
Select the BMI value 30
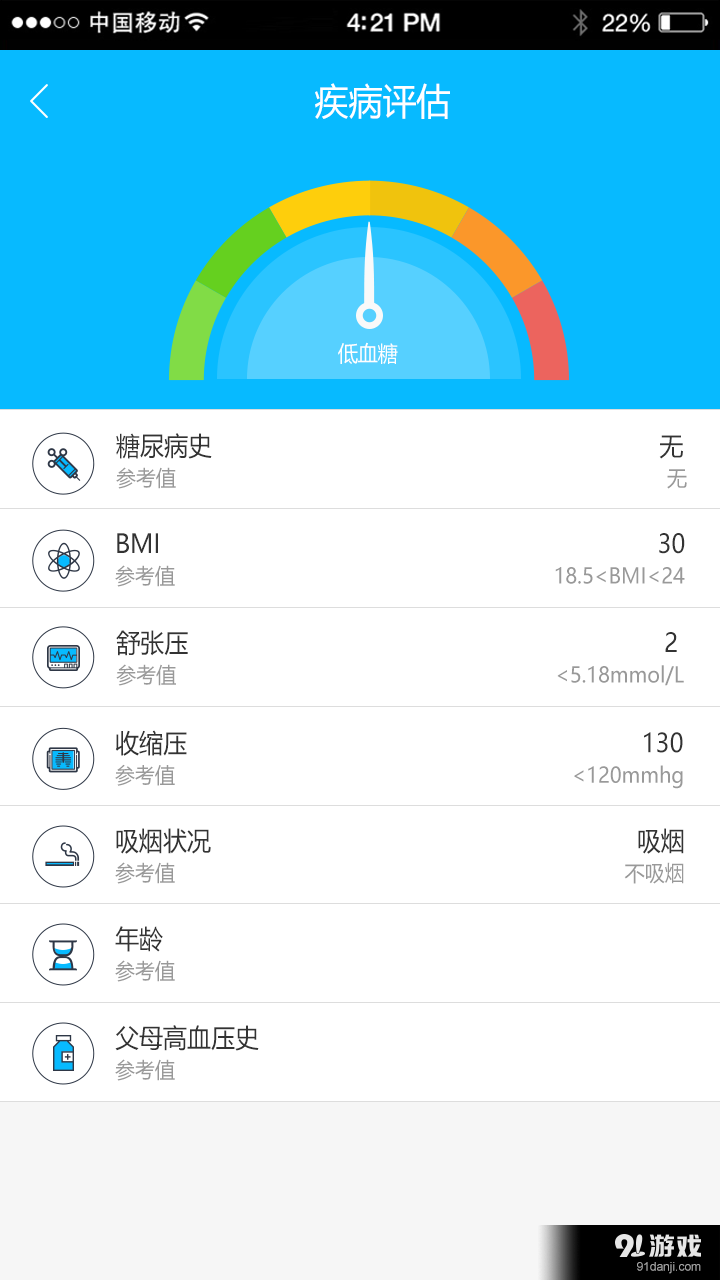(x=672, y=543)
